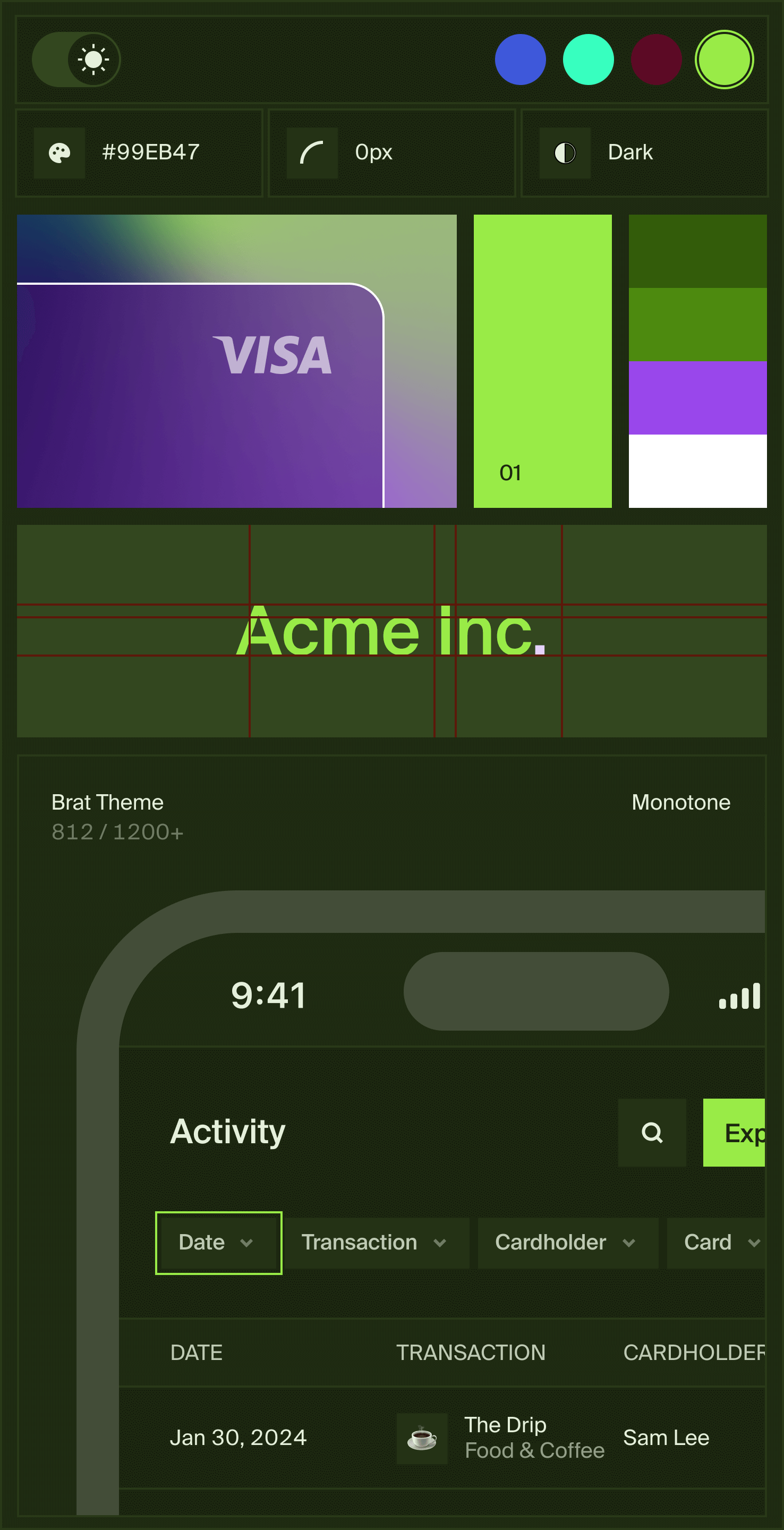Select the blue color swatch
This screenshot has width=784, height=1530.
pos(521,59)
